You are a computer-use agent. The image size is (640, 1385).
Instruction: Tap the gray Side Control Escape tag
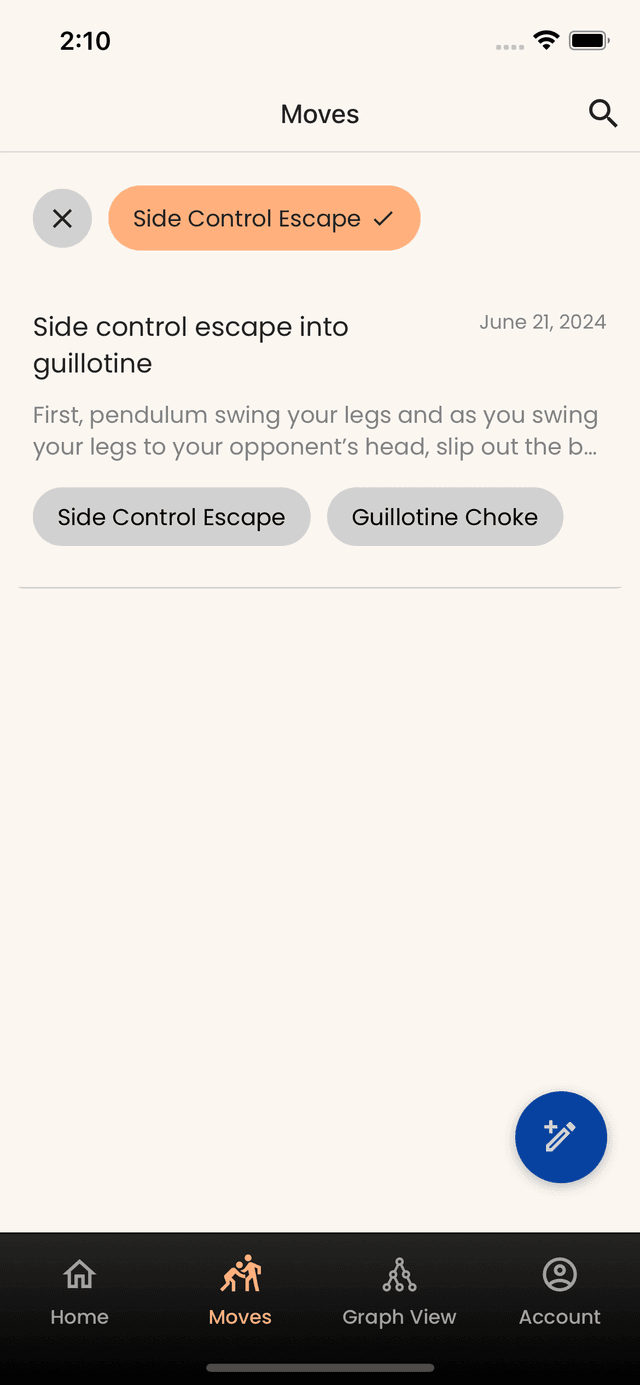(x=171, y=517)
